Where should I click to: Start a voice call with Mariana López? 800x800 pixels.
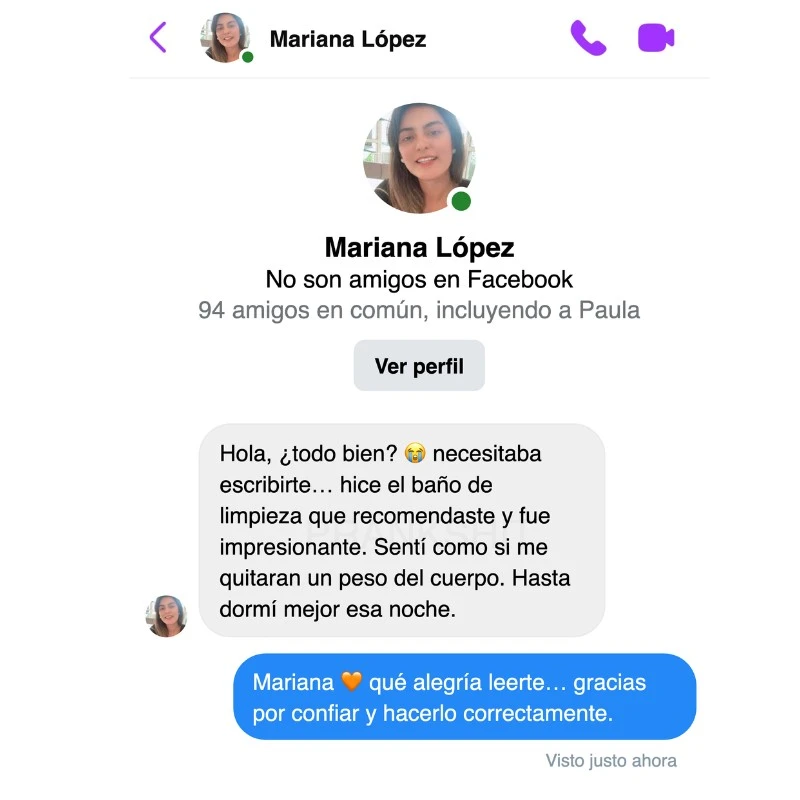click(x=587, y=38)
